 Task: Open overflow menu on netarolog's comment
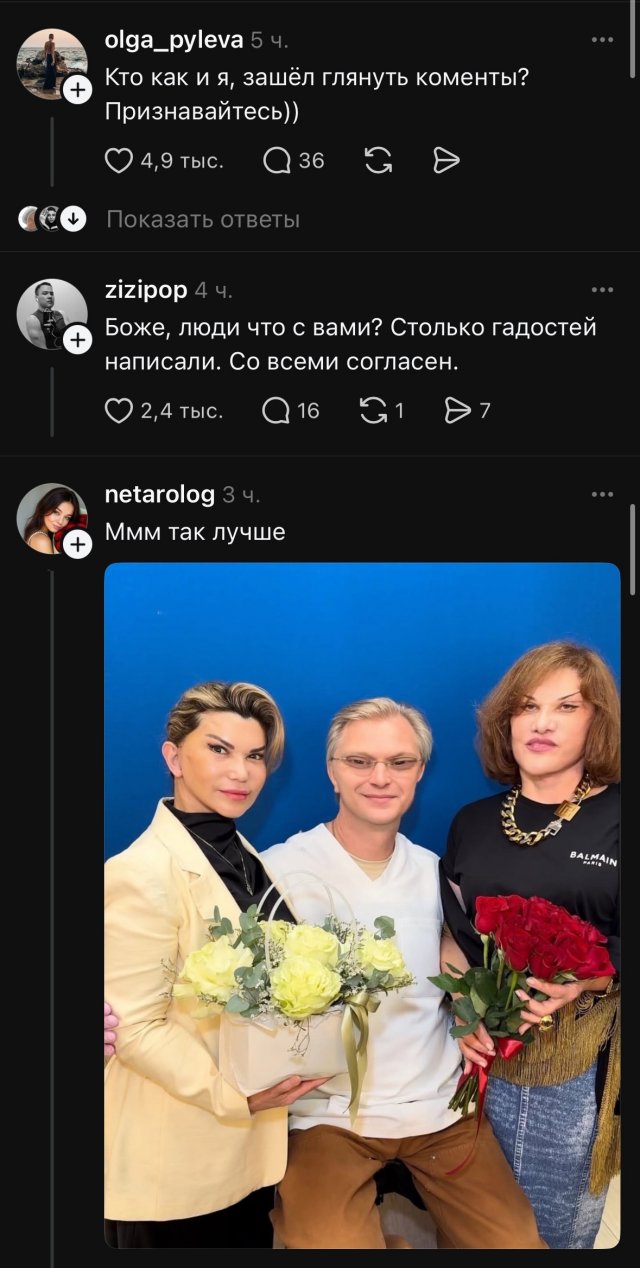click(602, 494)
